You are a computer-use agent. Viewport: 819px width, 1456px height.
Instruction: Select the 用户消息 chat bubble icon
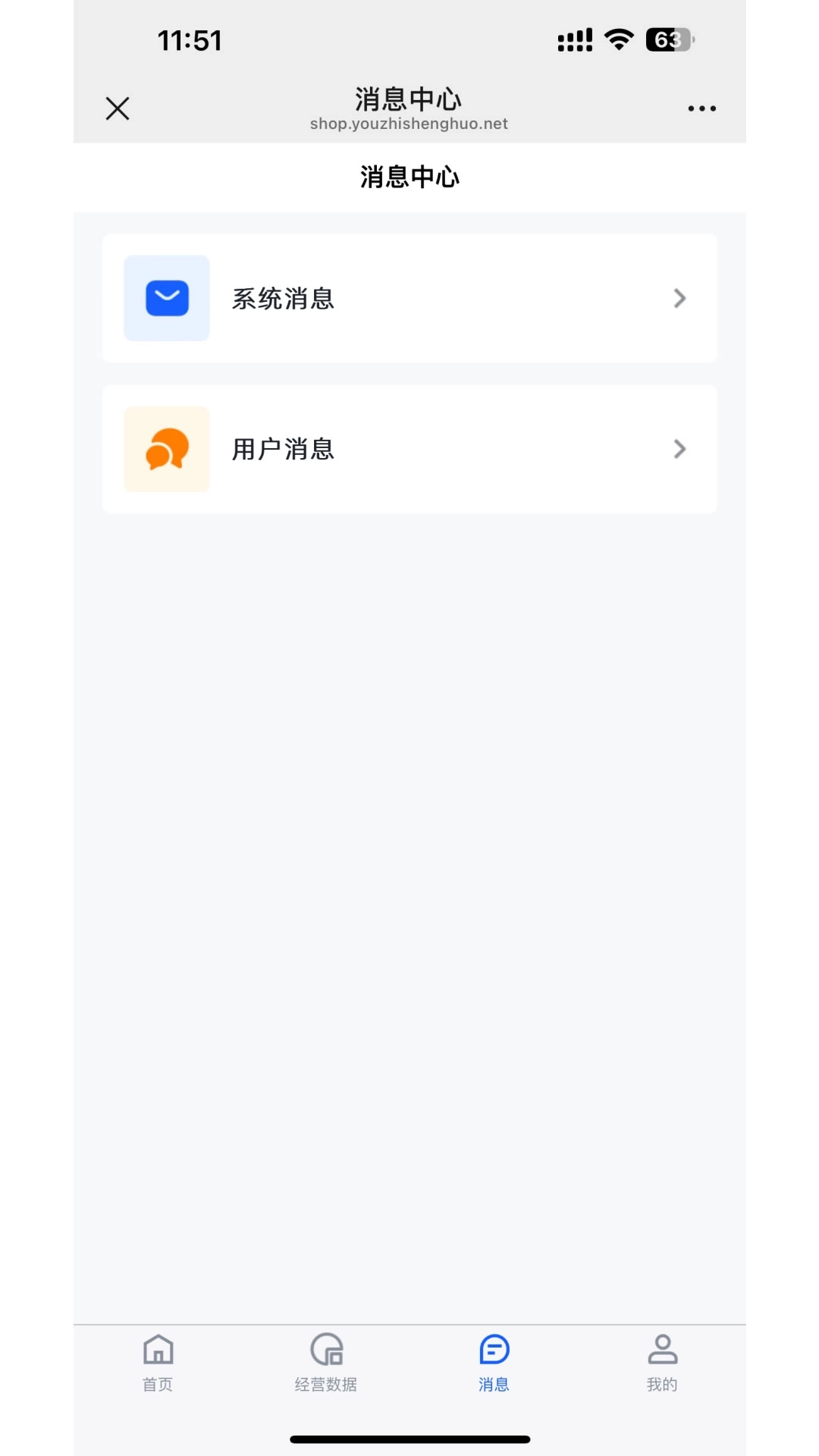pos(166,449)
